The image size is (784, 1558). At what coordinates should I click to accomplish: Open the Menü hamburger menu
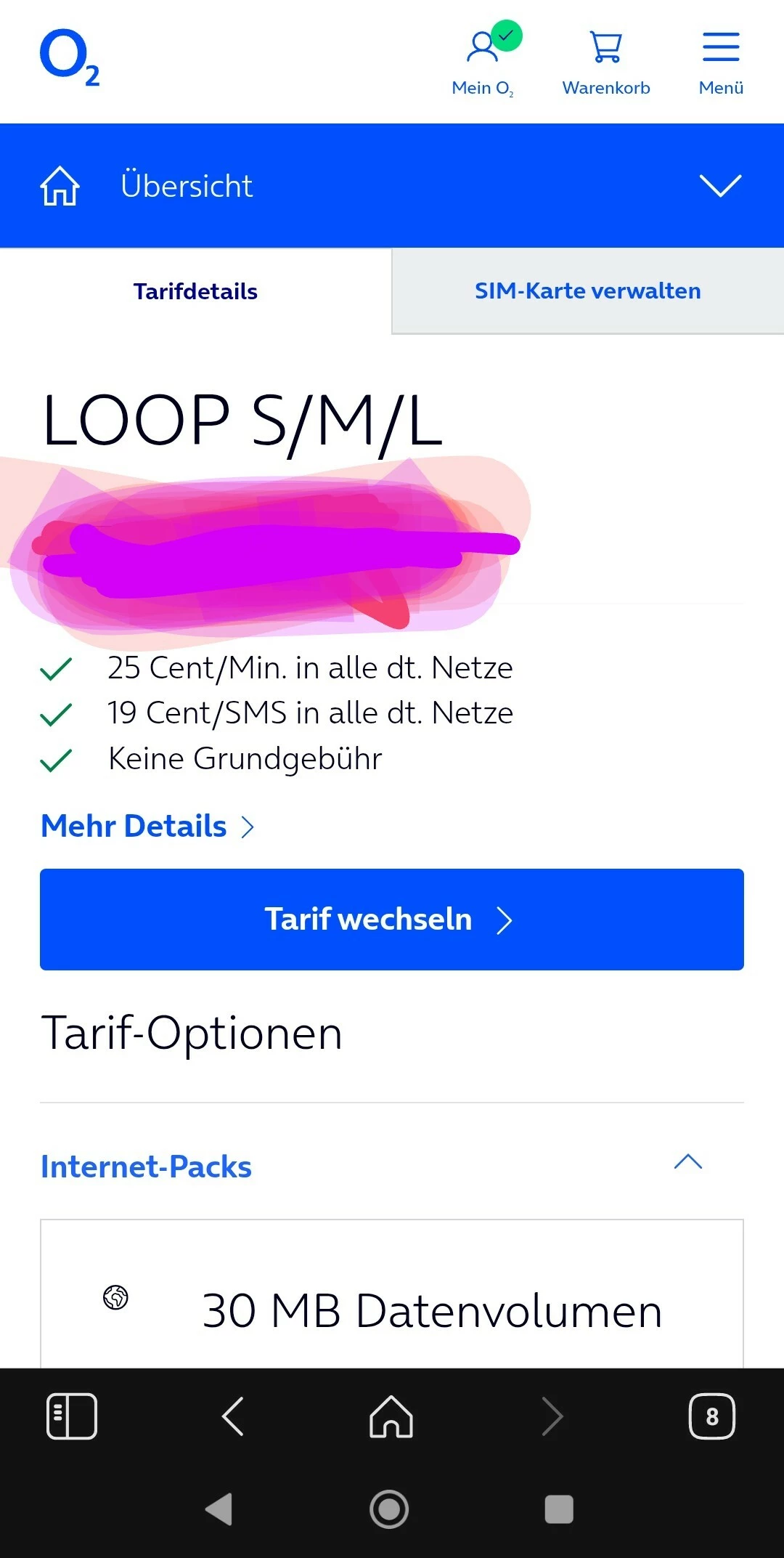pos(720,62)
